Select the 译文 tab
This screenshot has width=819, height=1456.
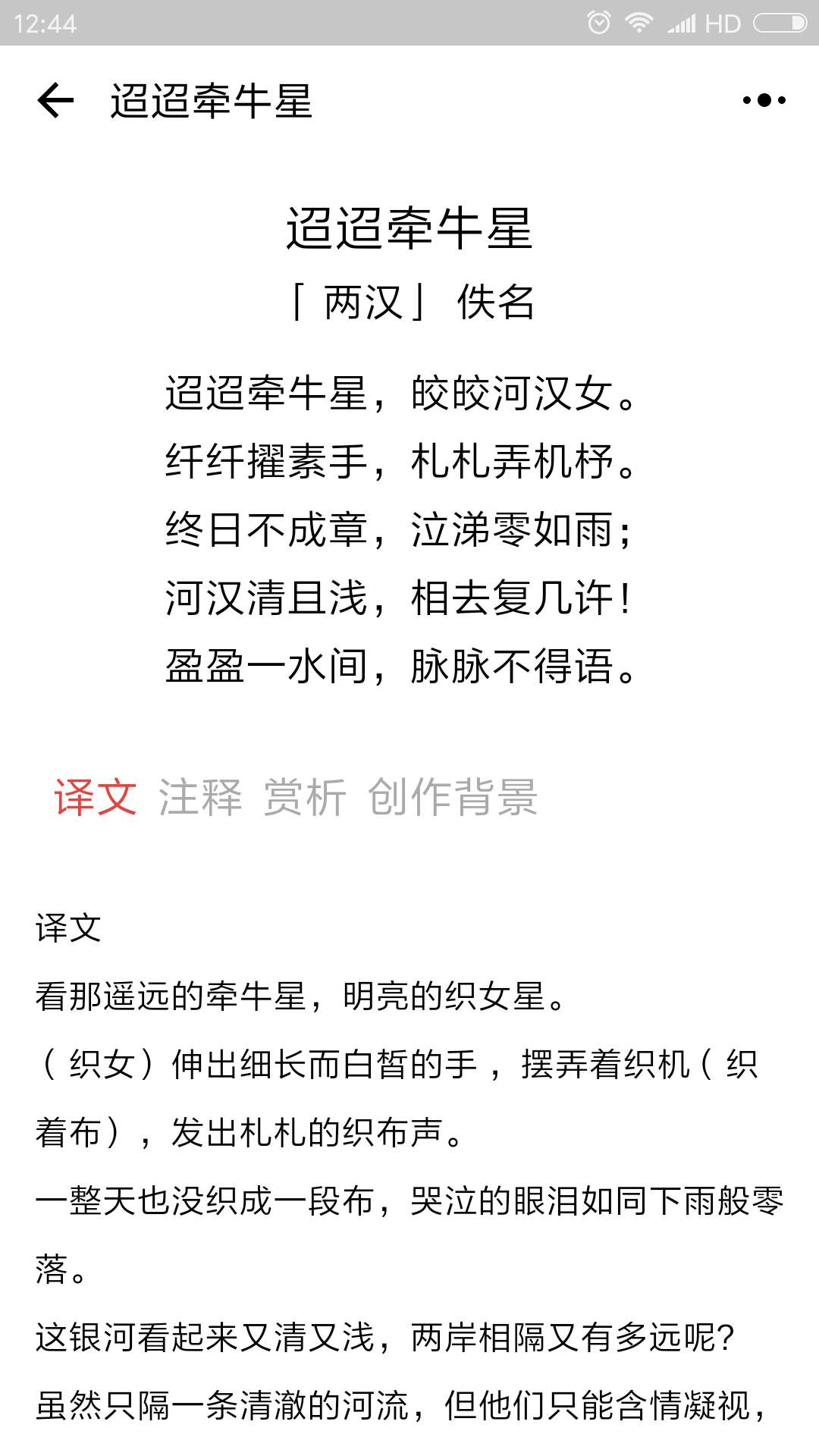pyautogui.click(x=96, y=797)
